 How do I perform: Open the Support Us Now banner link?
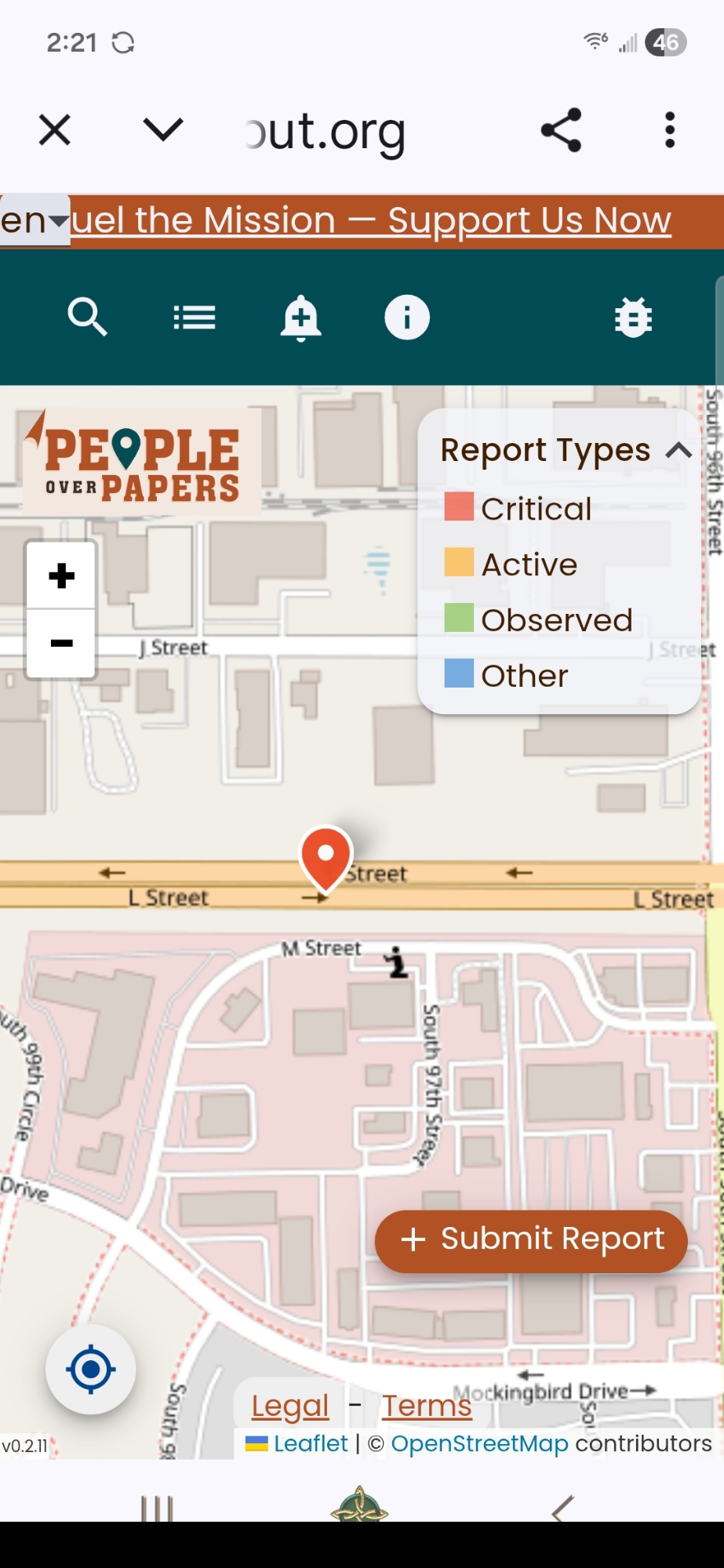coord(371,220)
